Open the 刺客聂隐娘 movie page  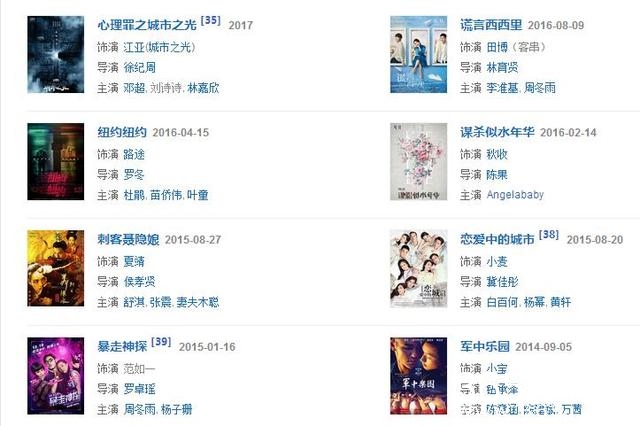pos(129,239)
